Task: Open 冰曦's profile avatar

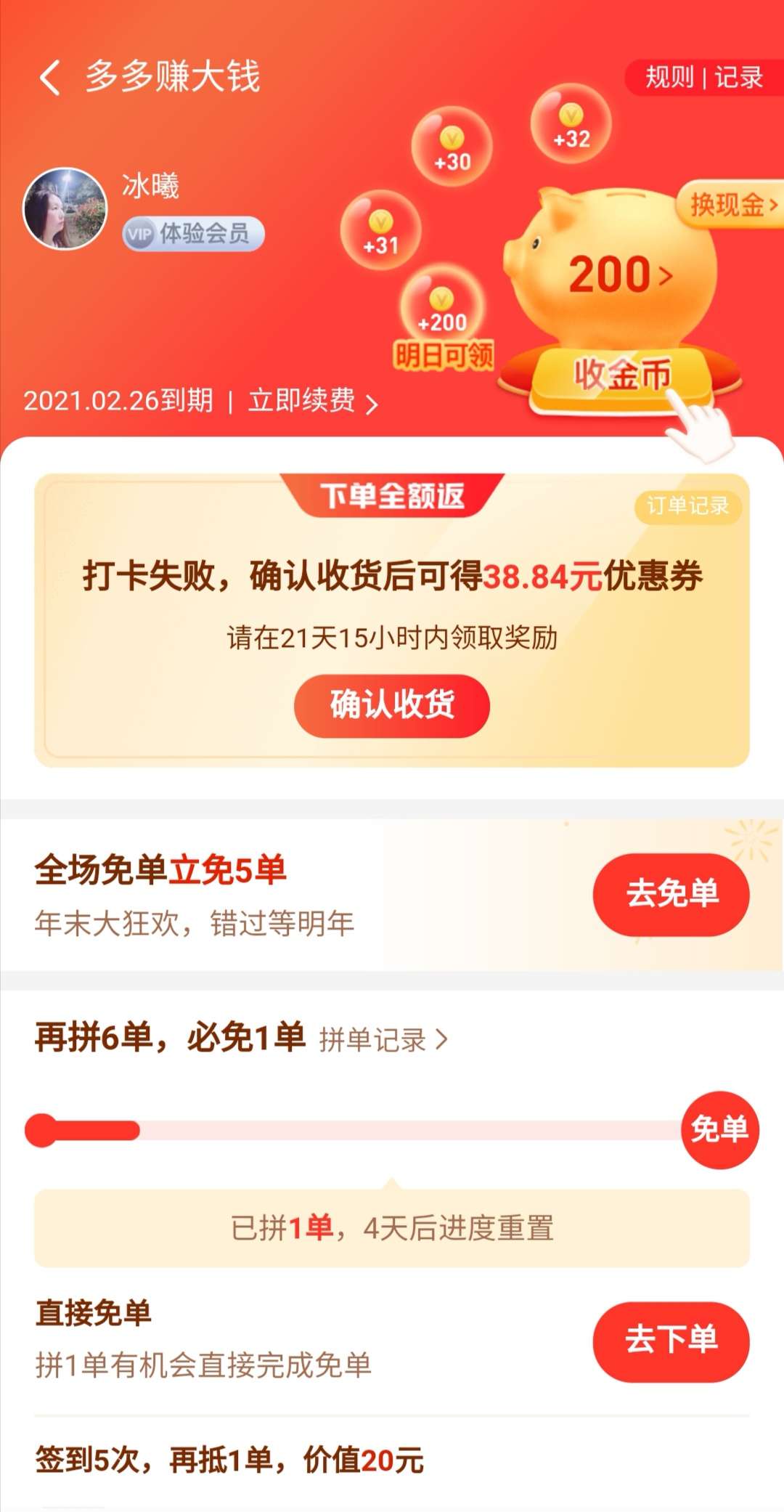Action: 65,208
